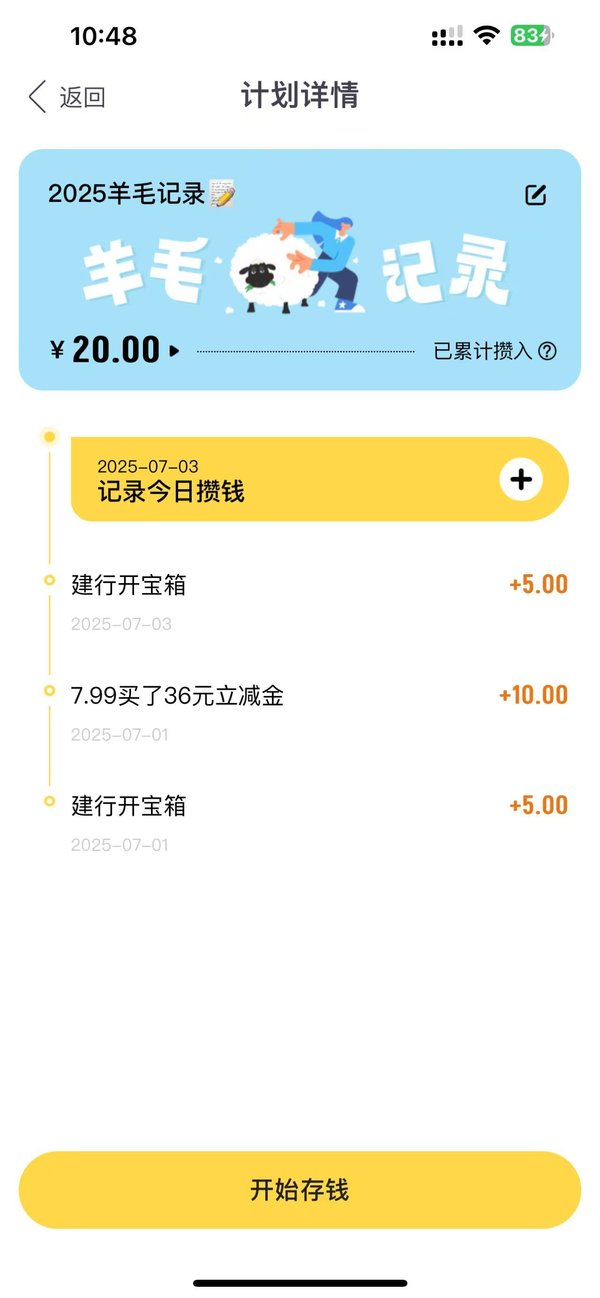Open the 已累计攒入 help icon
This screenshot has width=600, height=1298.
click(x=547, y=351)
